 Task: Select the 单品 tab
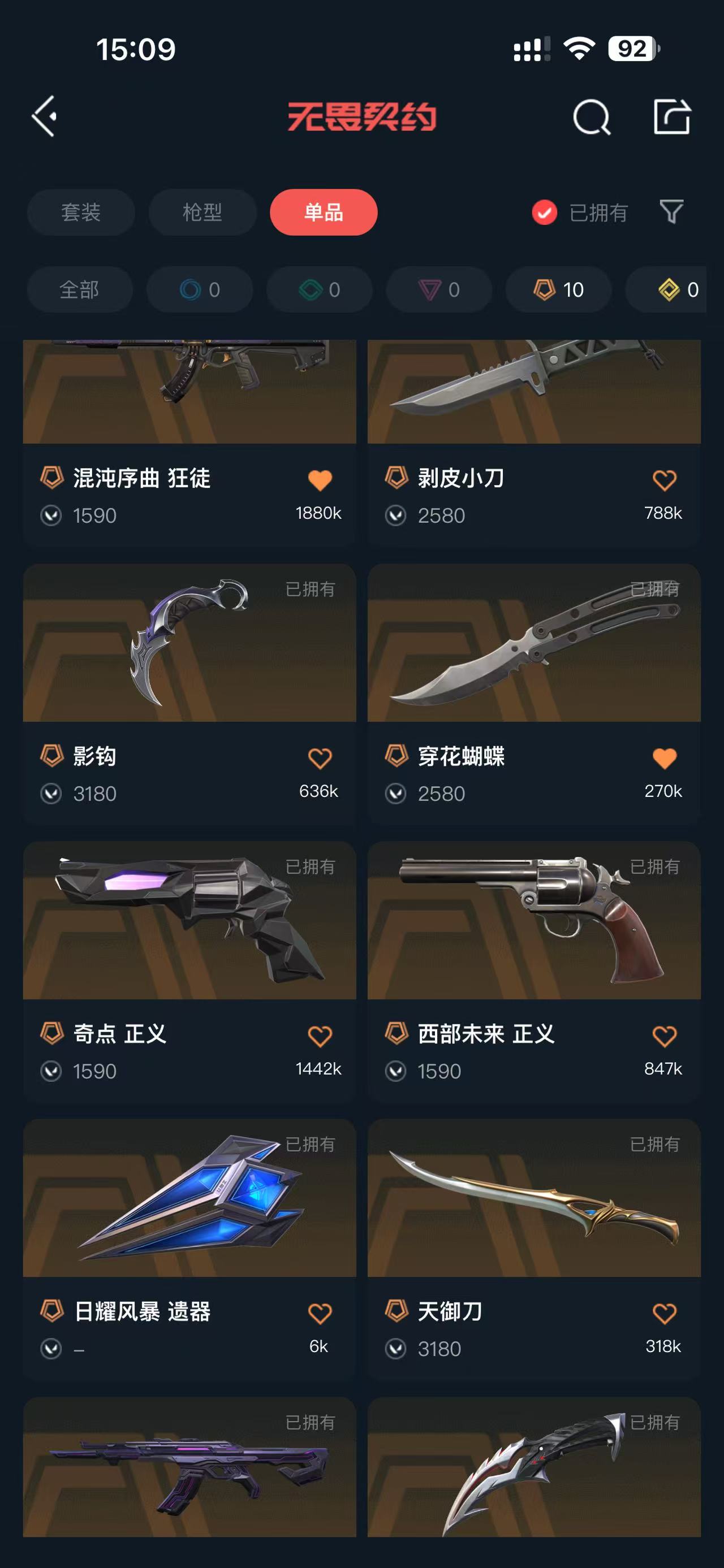click(324, 213)
